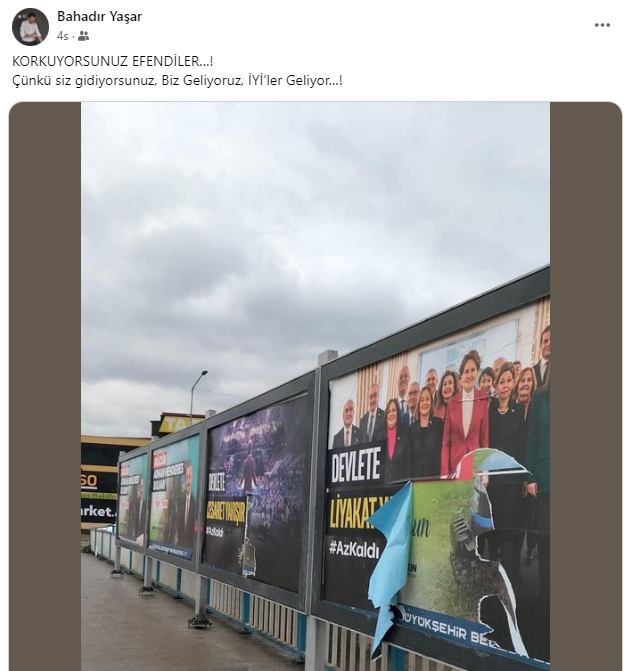Image resolution: width=631 pixels, height=671 pixels.
Task: Tap the post timestamp 4s
Action: 62,36
